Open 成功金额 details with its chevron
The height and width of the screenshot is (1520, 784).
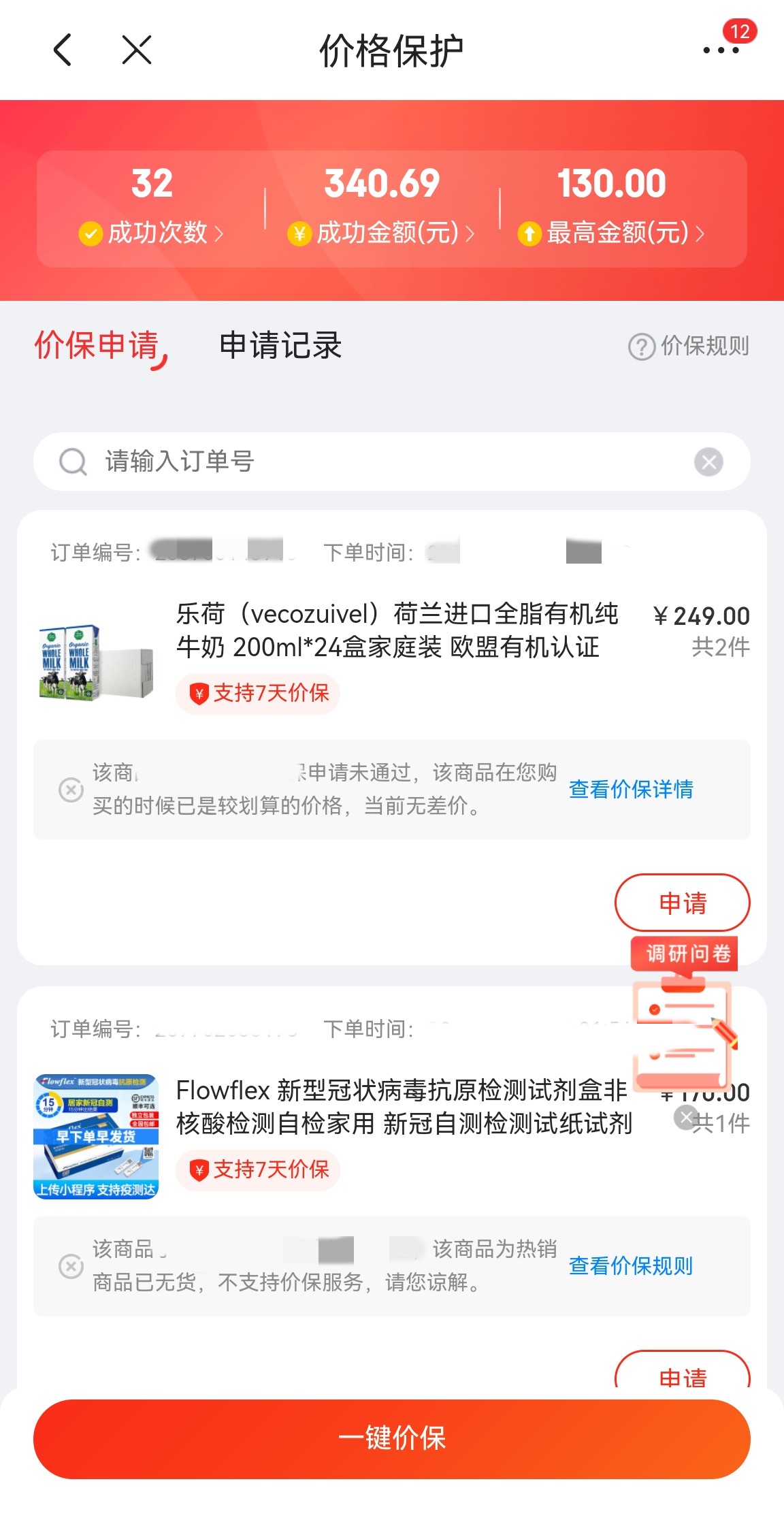[x=472, y=233]
